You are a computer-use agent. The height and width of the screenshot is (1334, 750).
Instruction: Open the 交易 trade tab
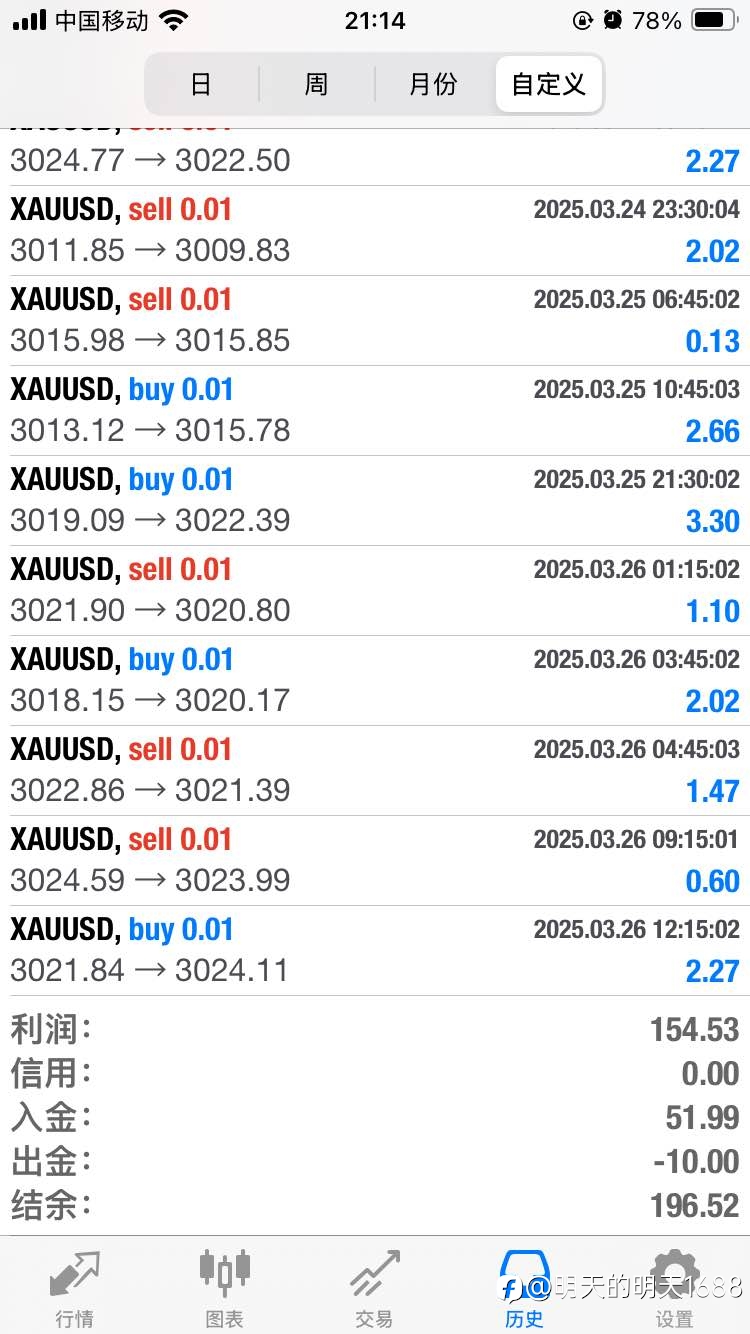click(x=375, y=1287)
